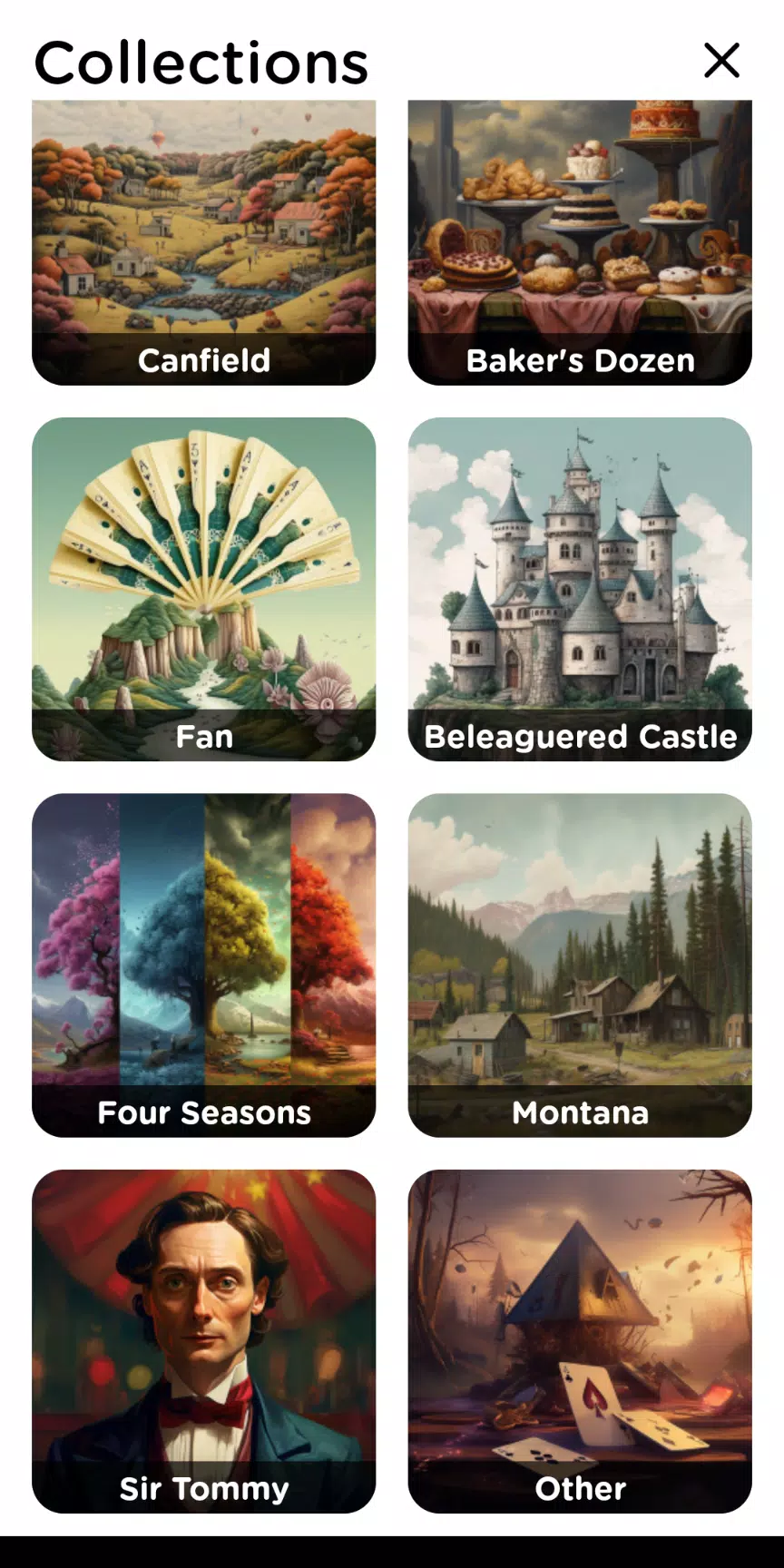Close the Collections screen
This screenshot has width=784, height=1568.
coord(721,61)
